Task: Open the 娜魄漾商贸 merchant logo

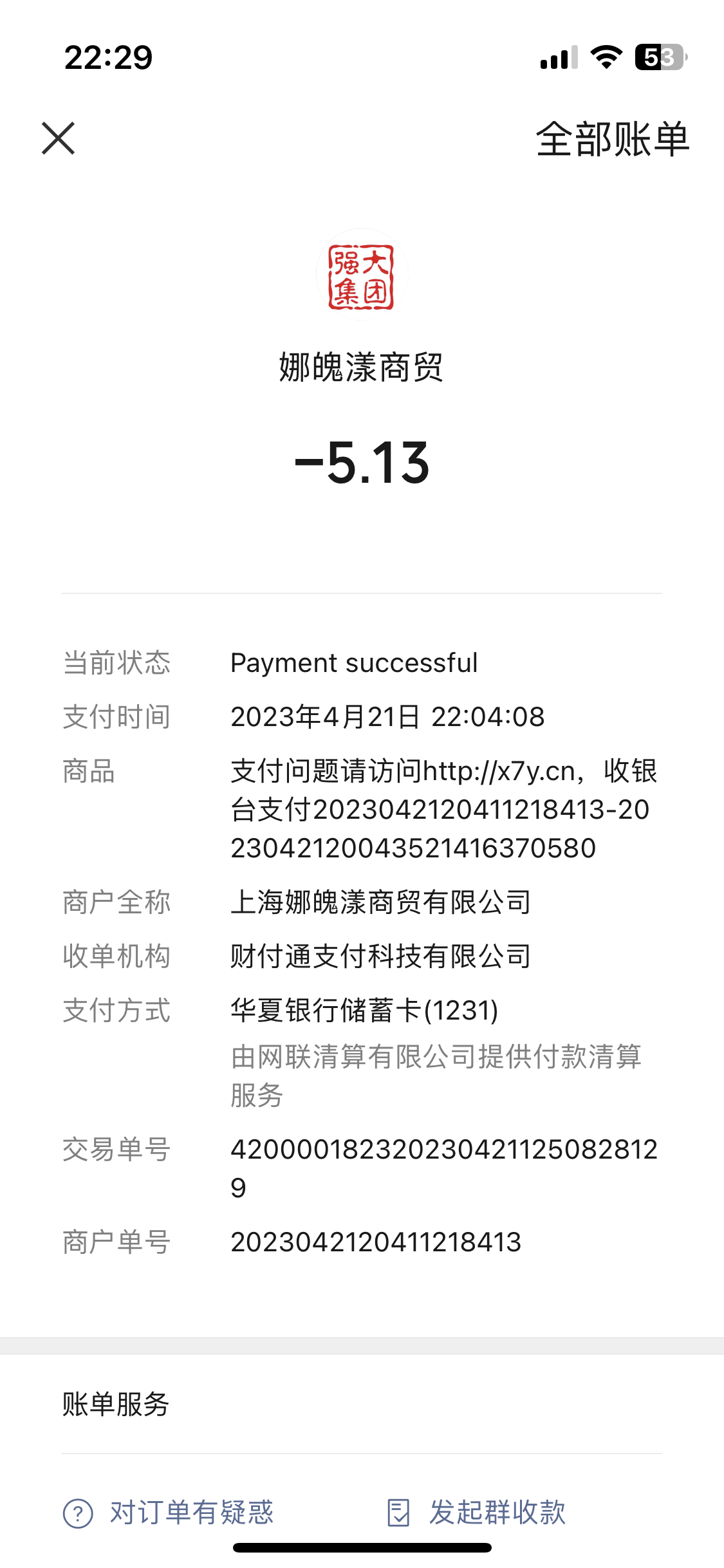Action: point(362,275)
